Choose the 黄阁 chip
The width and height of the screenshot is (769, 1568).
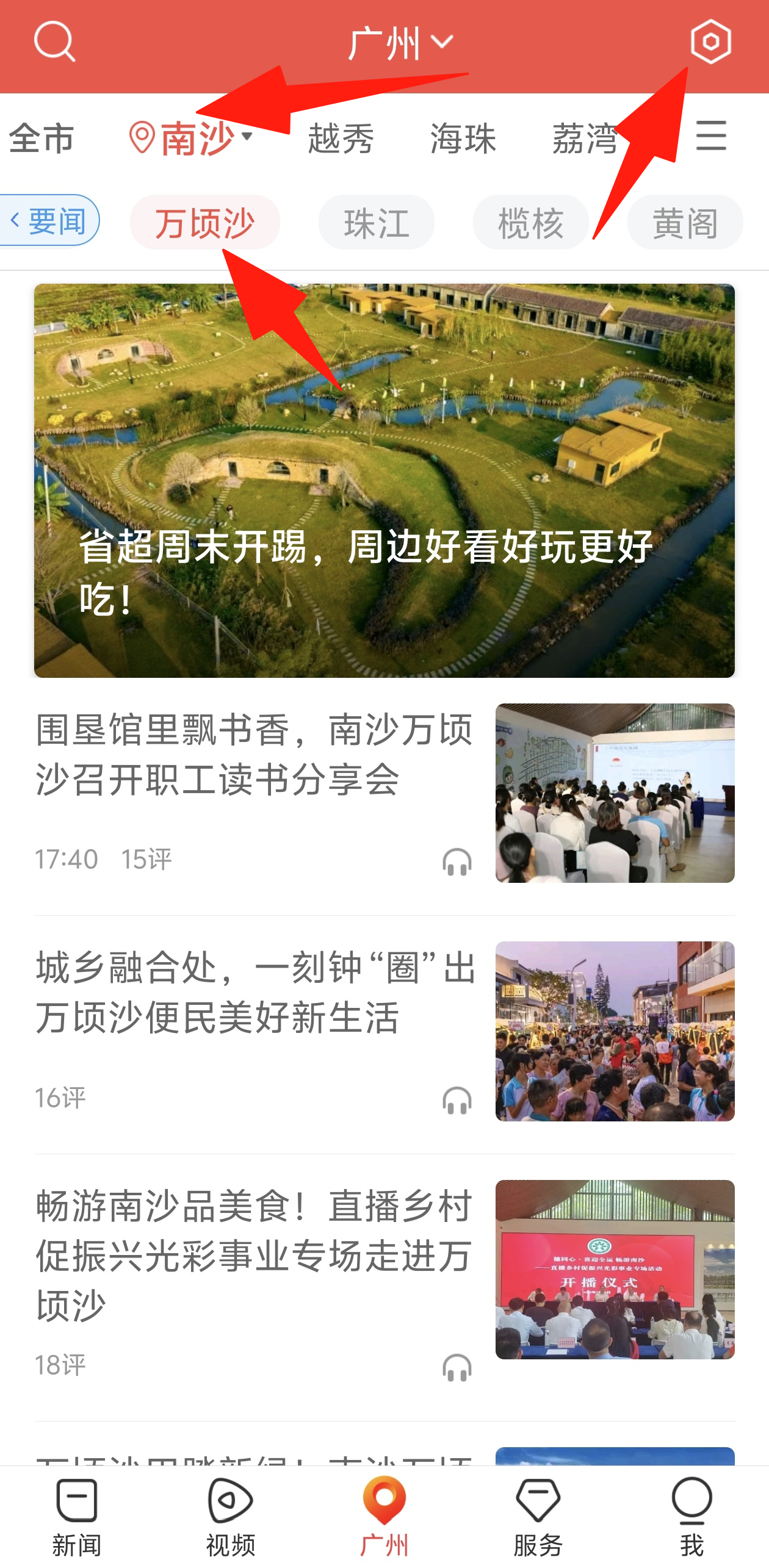(685, 222)
